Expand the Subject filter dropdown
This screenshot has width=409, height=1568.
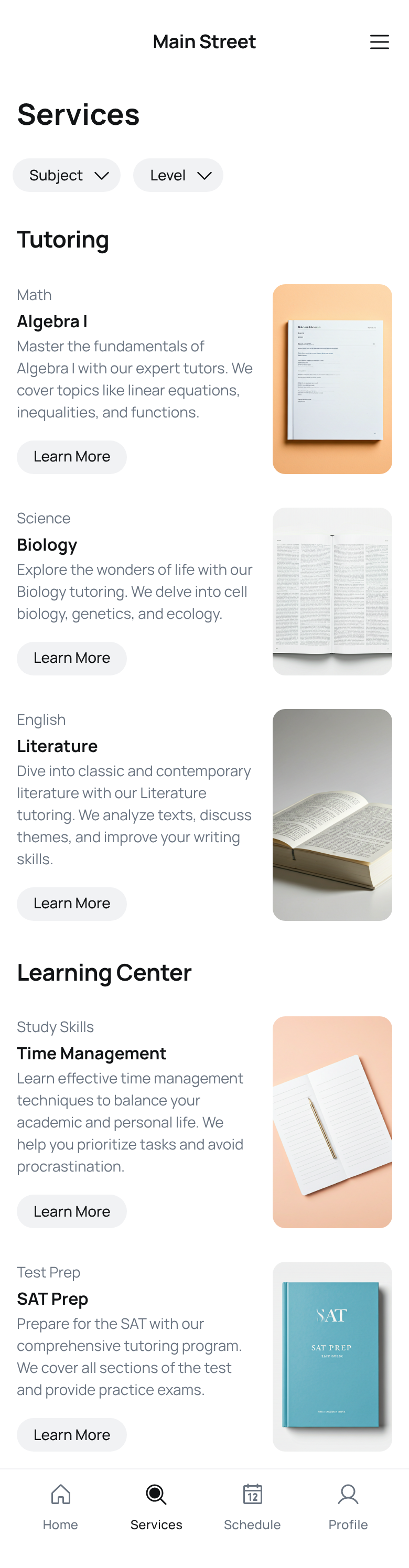tap(67, 175)
